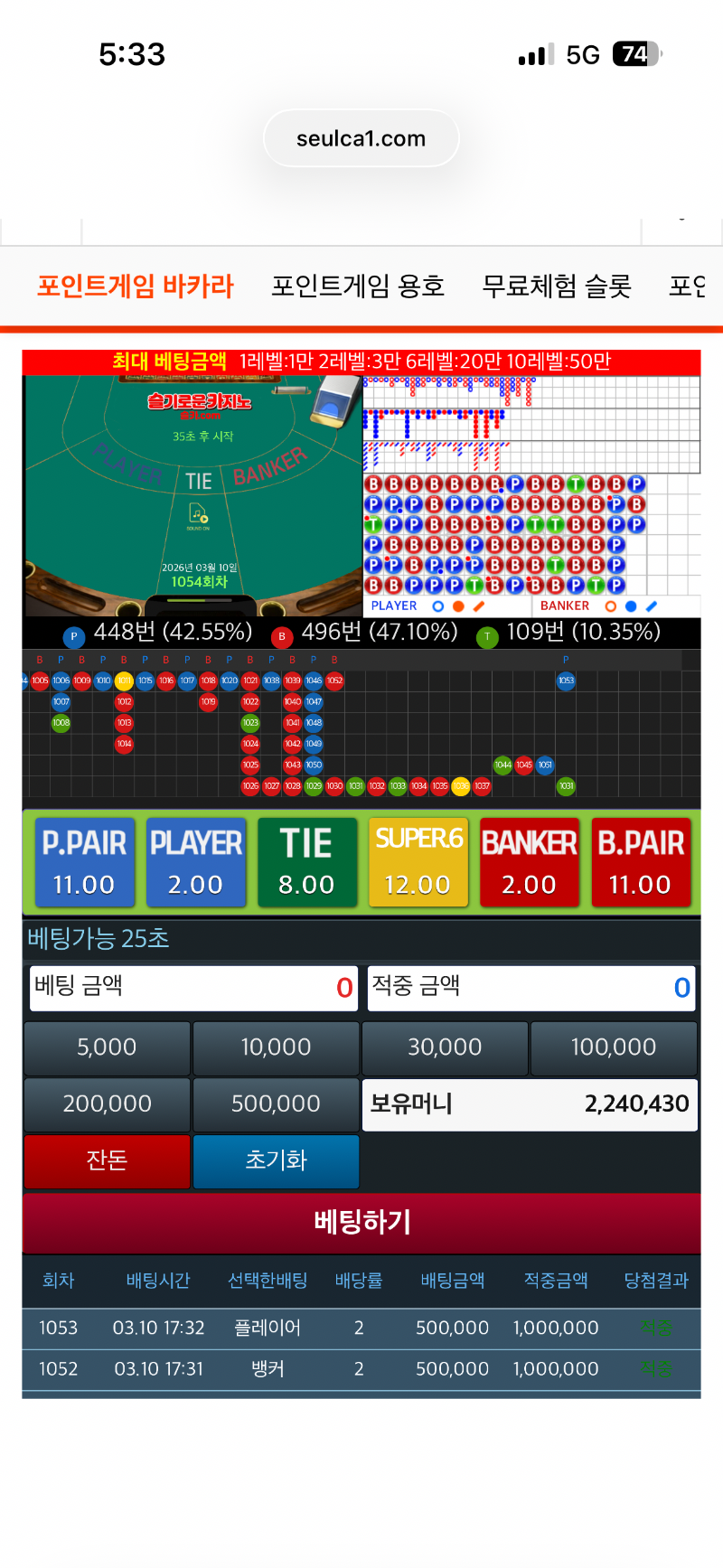Select the B.PAIR 11.00 bet
The image size is (723, 1568).
640,861
